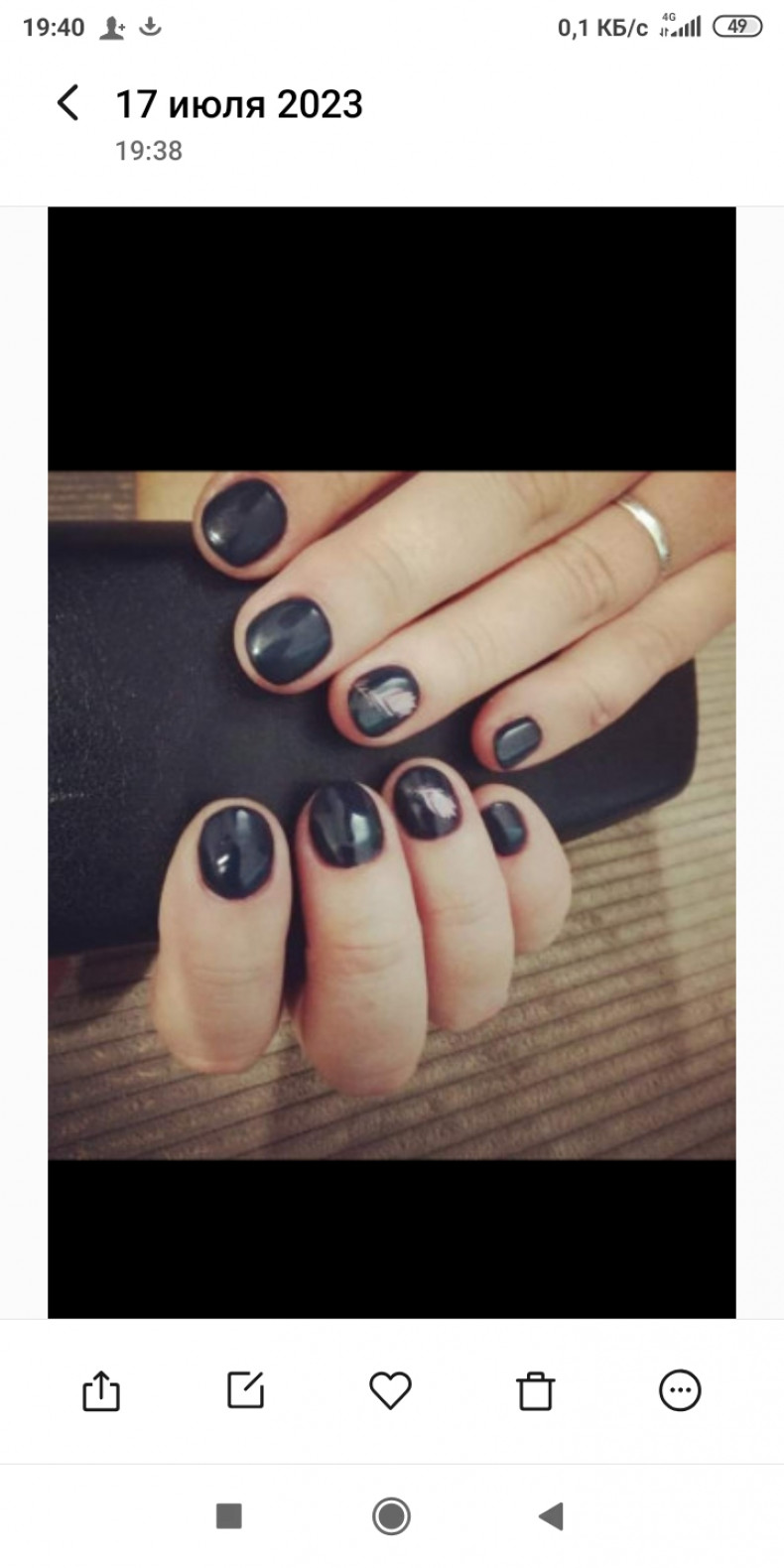The height and width of the screenshot is (1568, 784).
Task: Share this photo
Action: click(100, 1390)
